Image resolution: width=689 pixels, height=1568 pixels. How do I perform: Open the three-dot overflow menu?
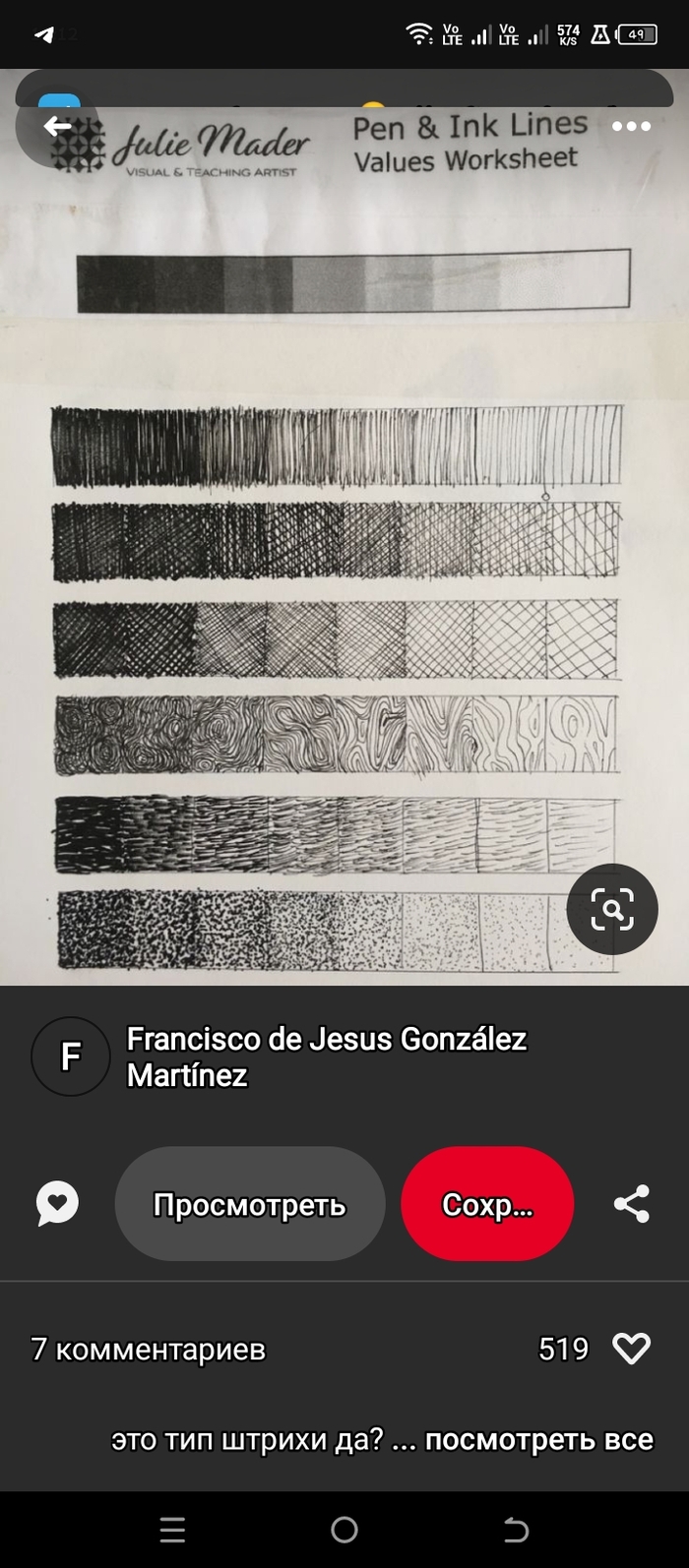(x=631, y=126)
